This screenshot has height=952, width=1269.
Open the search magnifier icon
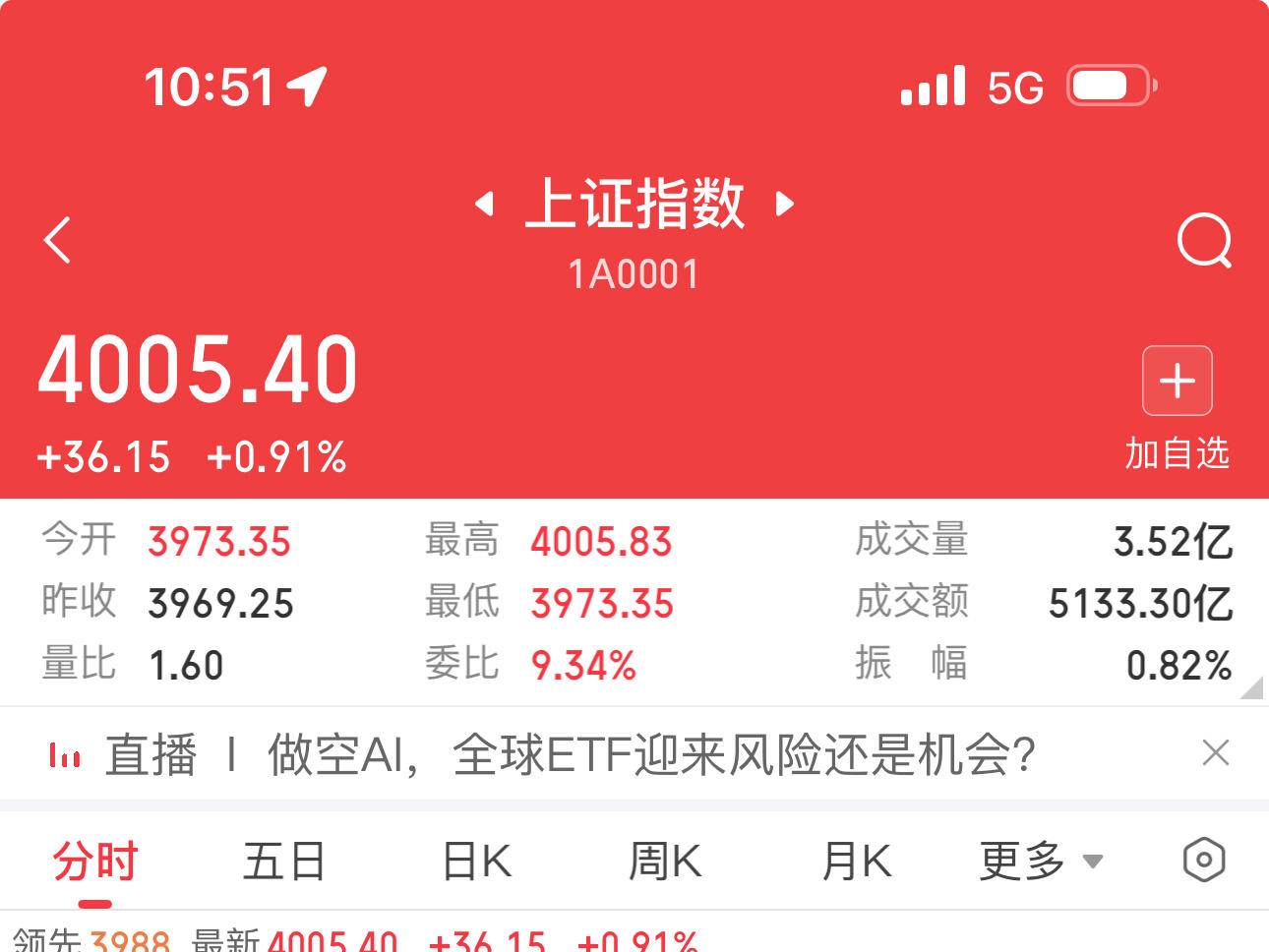1204,240
